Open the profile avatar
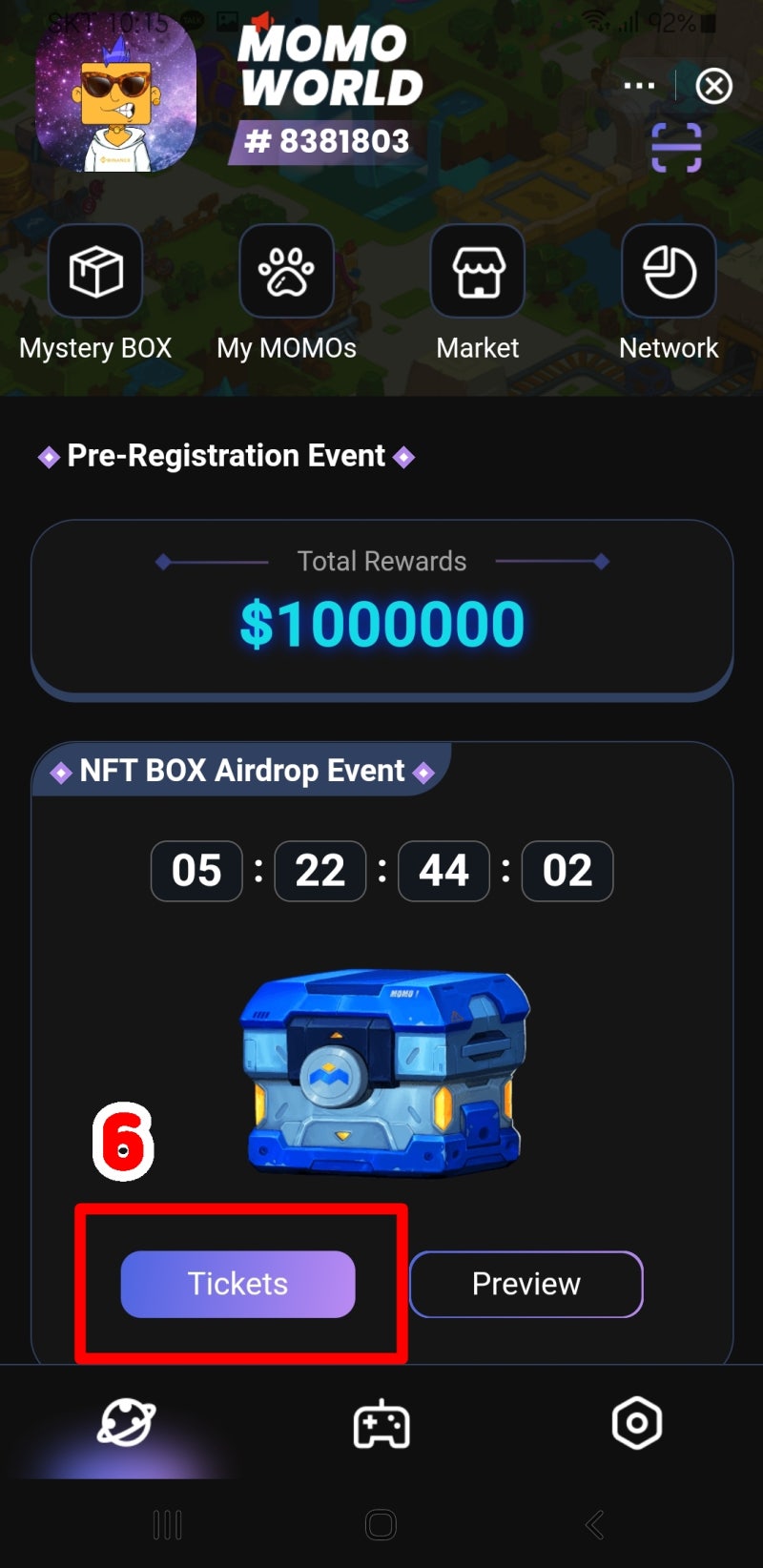763x1568 pixels. [x=115, y=100]
